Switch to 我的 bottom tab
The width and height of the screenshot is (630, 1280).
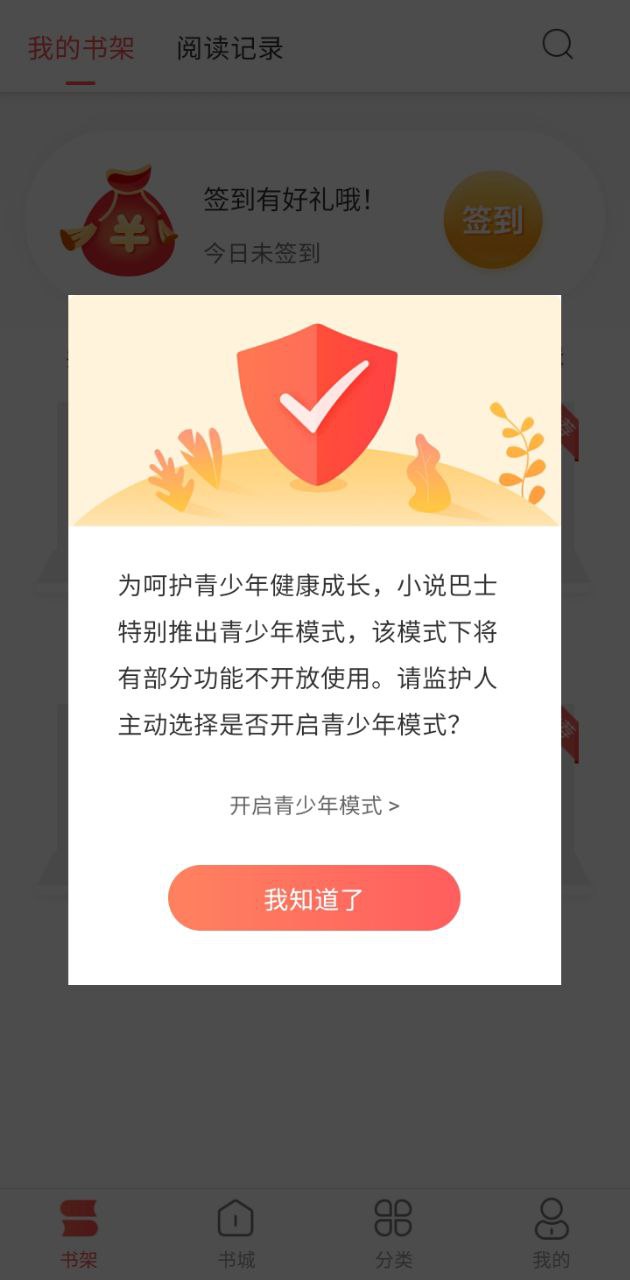tap(551, 1234)
